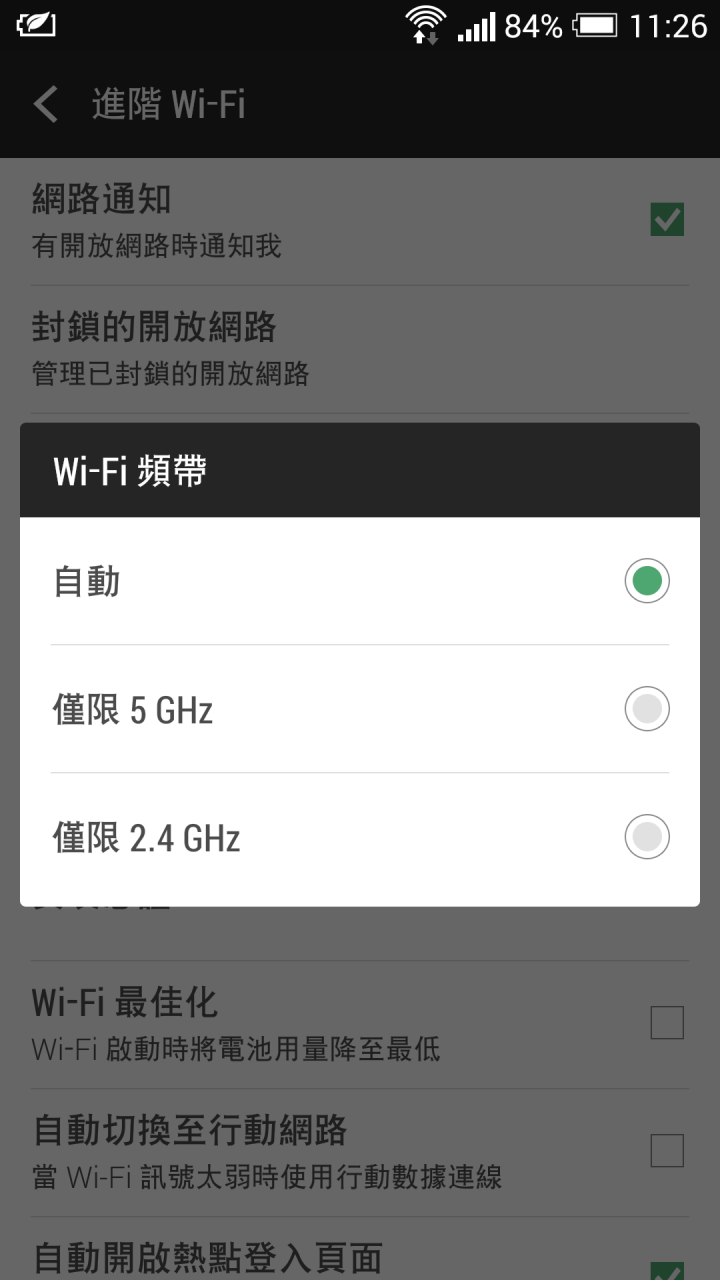Enable the Wi-Fi 最佳化 checkbox

pos(667,1023)
